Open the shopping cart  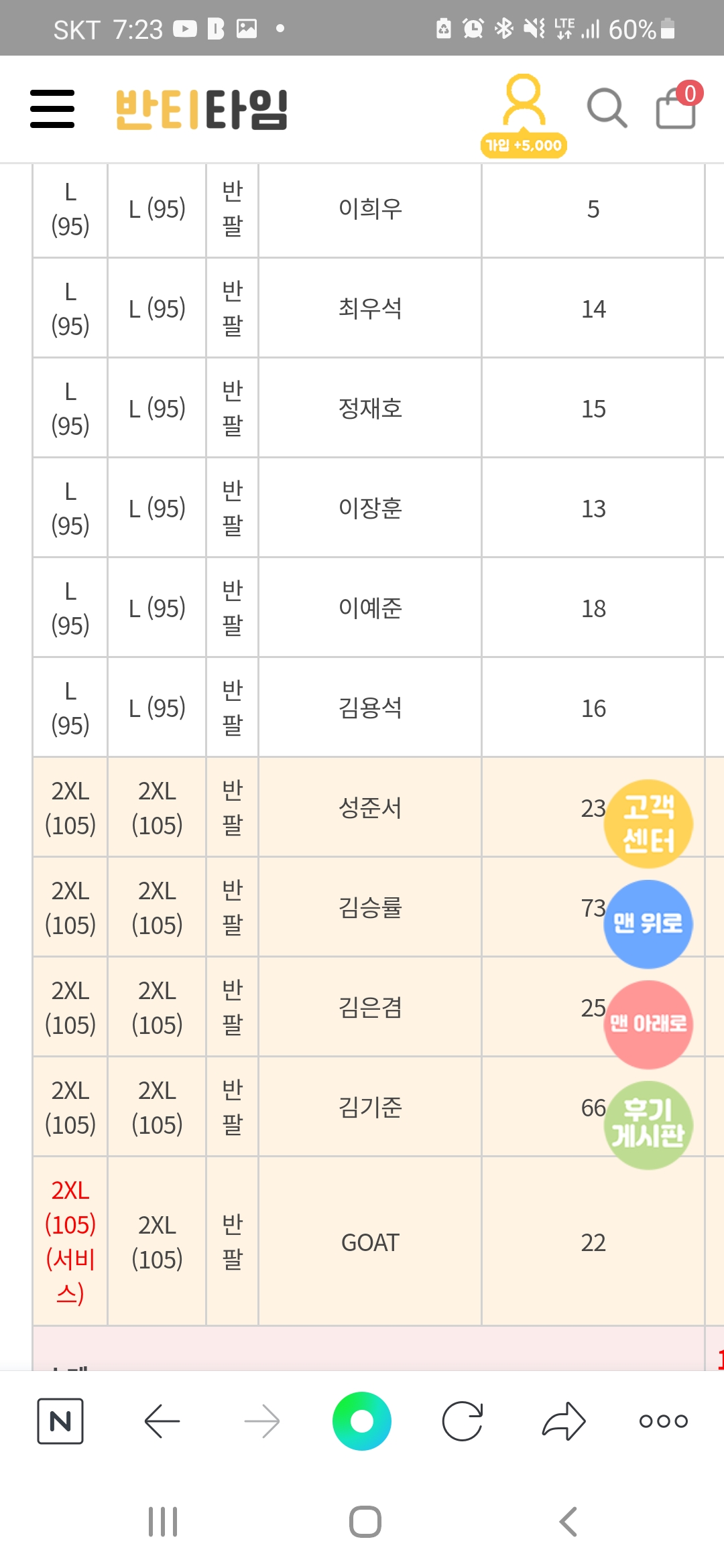click(x=676, y=107)
